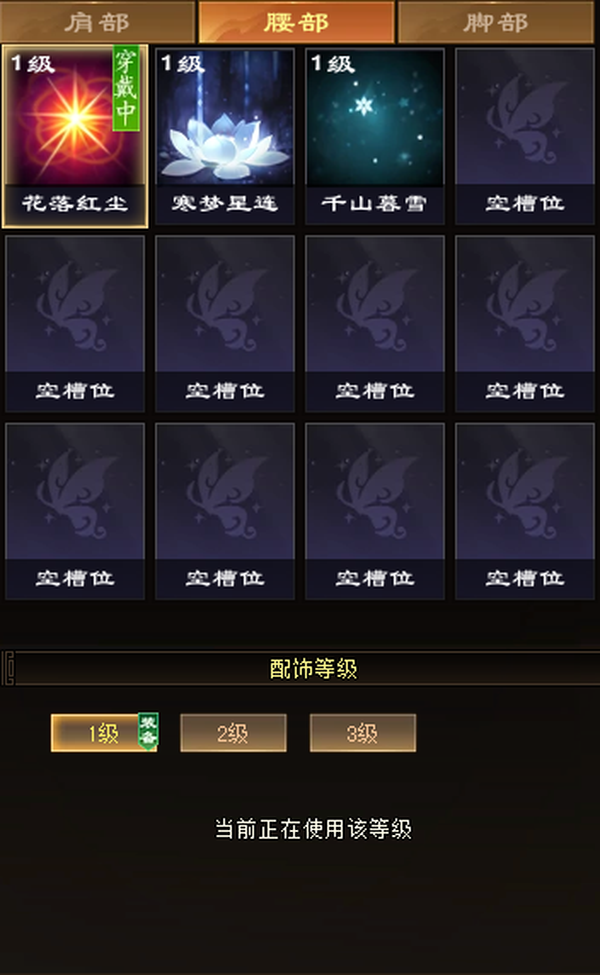Select the 花落红尘 accessory card
This screenshot has width=600, height=975.
point(75,136)
